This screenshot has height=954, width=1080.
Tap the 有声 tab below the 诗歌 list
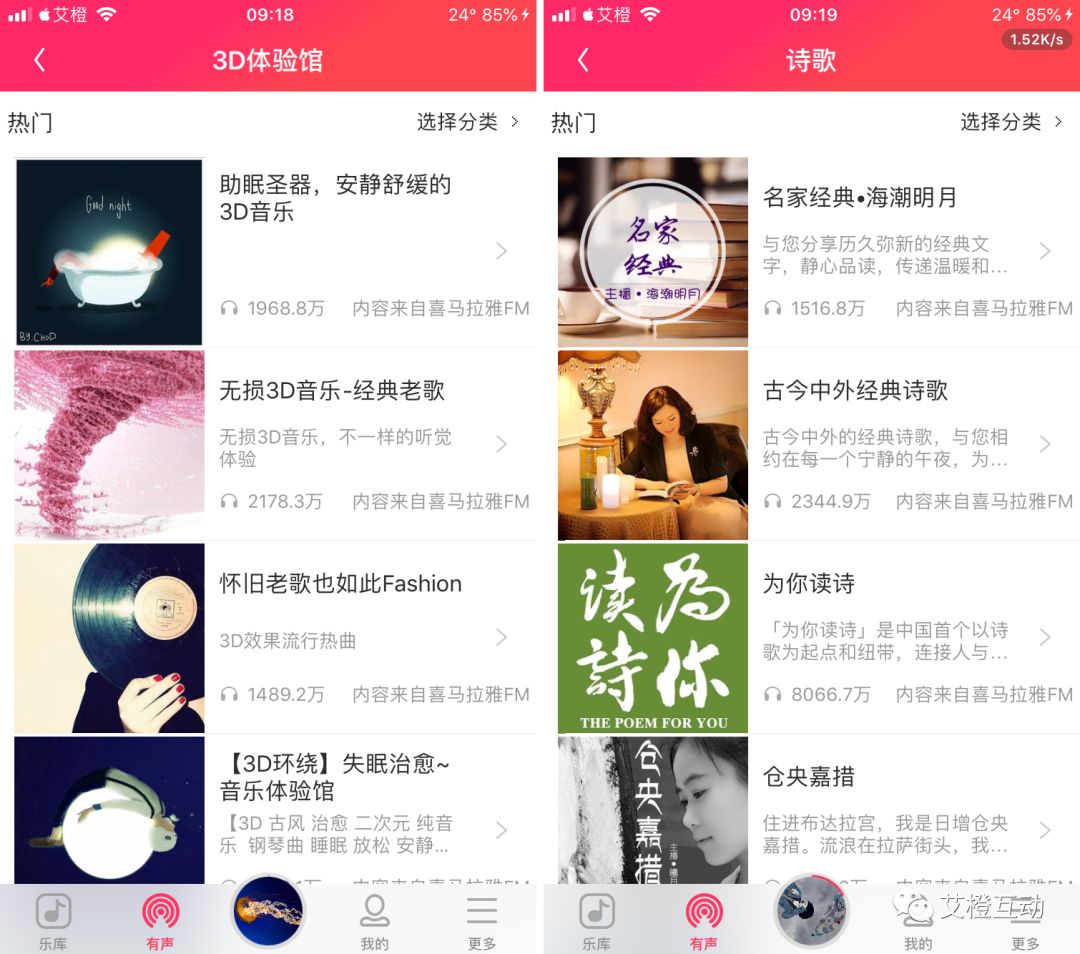pos(704,920)
